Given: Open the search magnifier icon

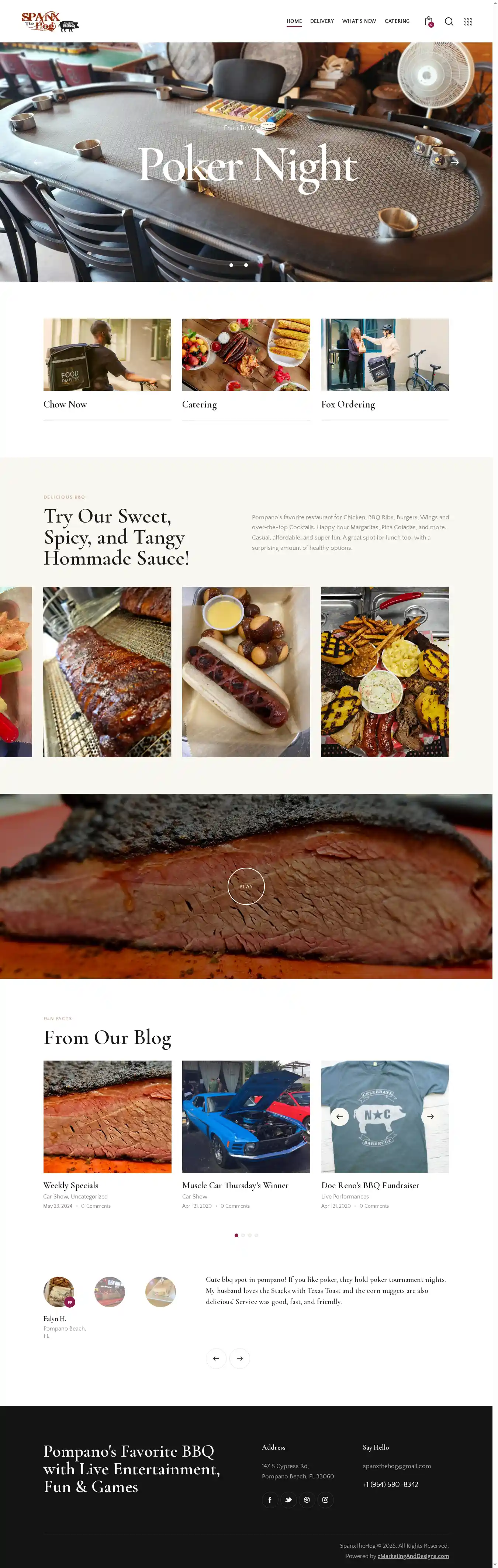Looking at the screenshot, I should 449,21.
